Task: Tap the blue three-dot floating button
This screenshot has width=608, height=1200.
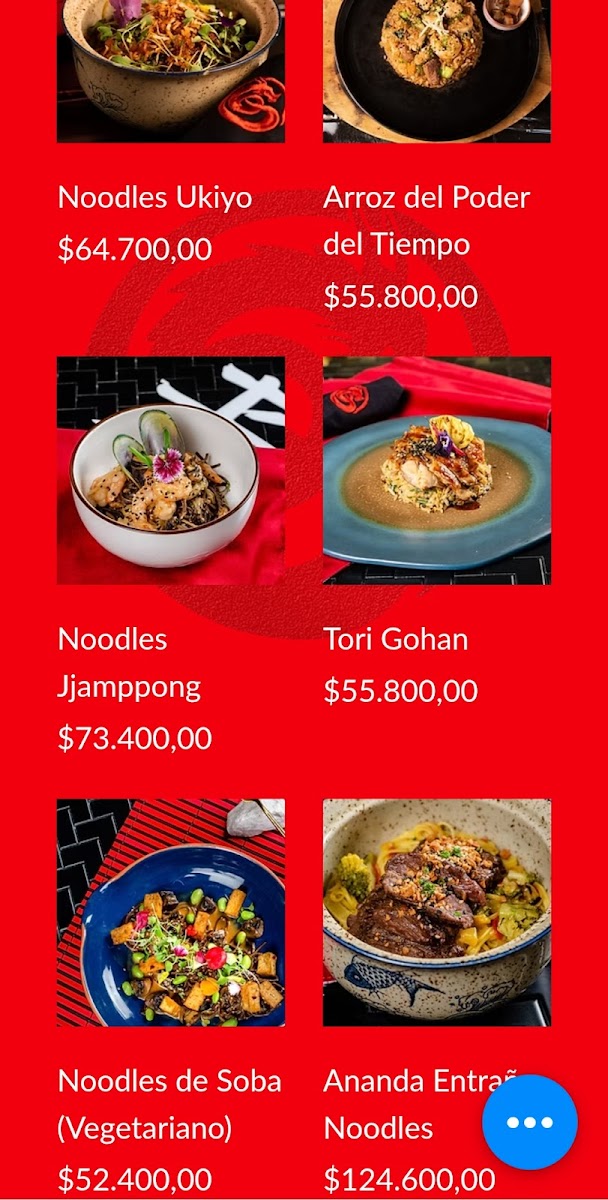Action: pyautogui.click(x=530, y=1122)
